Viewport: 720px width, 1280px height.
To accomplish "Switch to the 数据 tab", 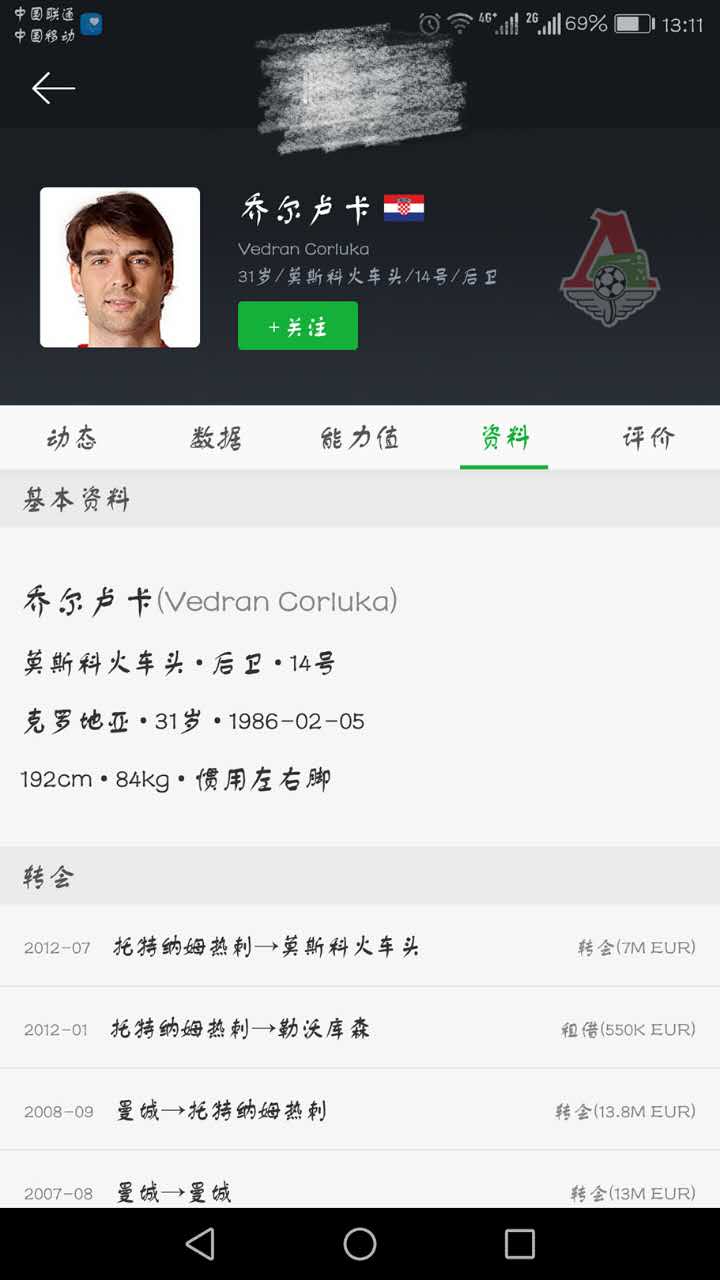I will tap(215, 437).
